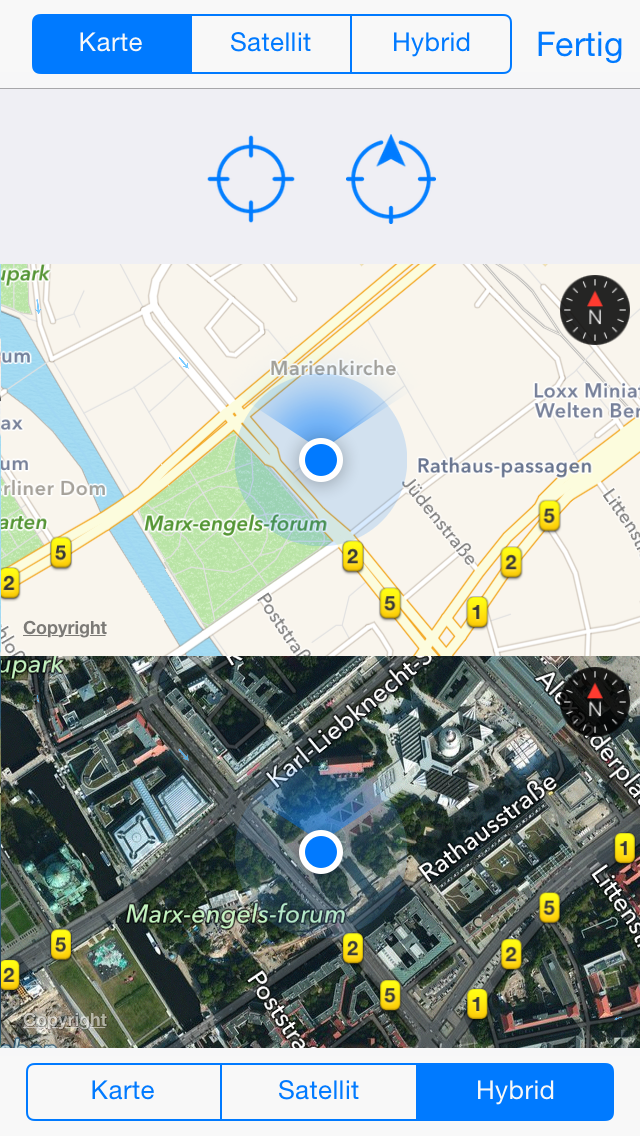
Task: Tap the compass on the street map
Action: point(595,310)
